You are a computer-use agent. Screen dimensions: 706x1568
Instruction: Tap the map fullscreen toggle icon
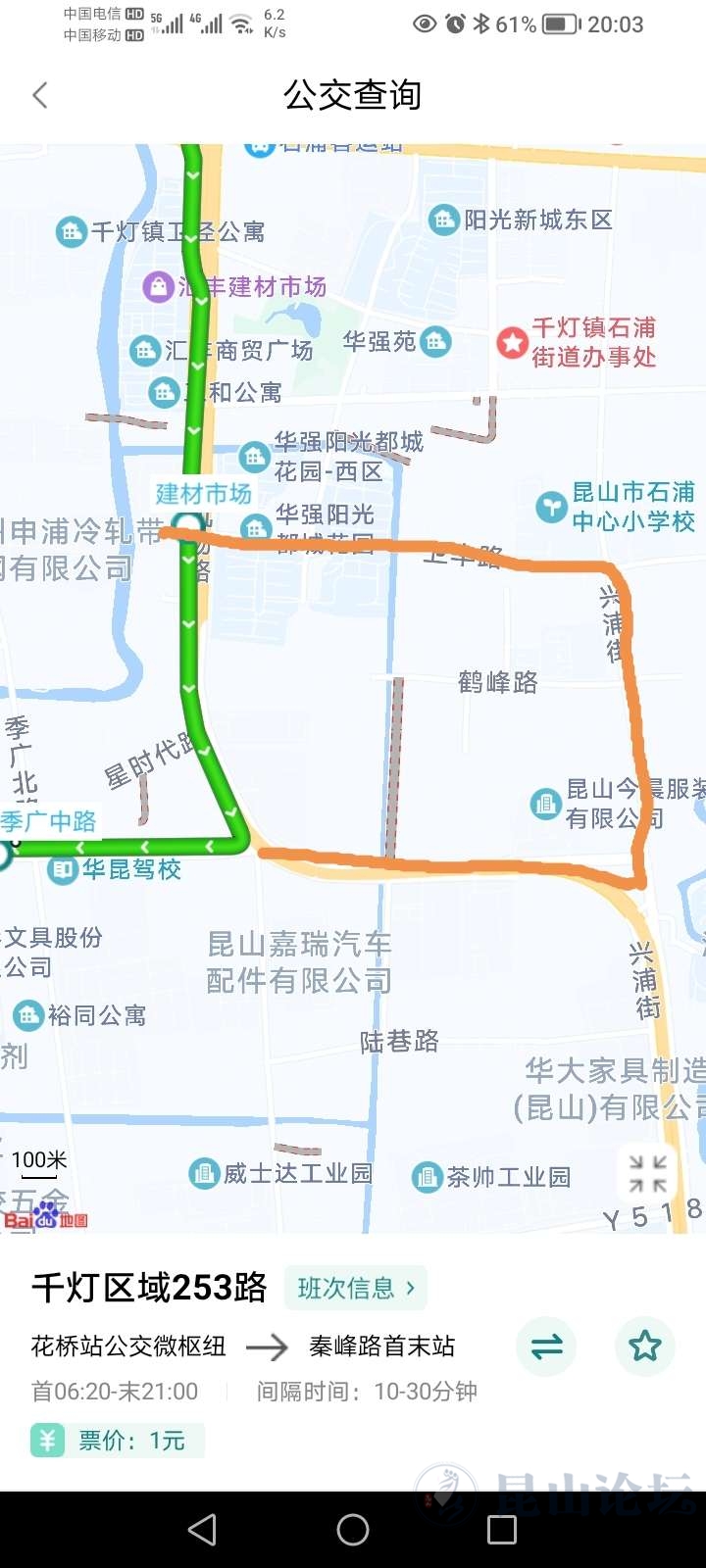(647, 1172)
